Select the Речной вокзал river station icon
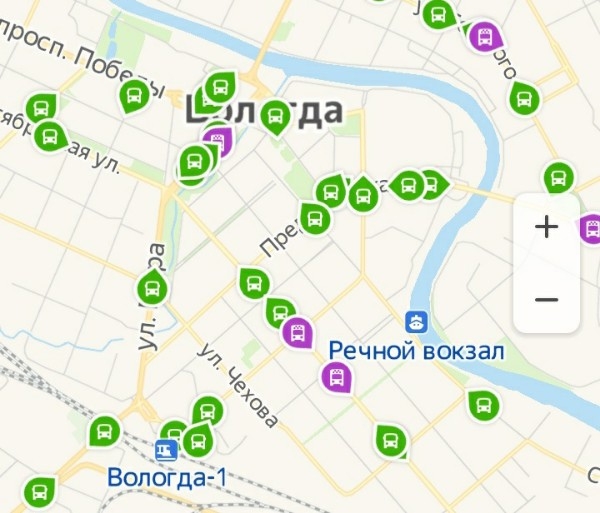600x513 pixels. click(x=416, y=322)
